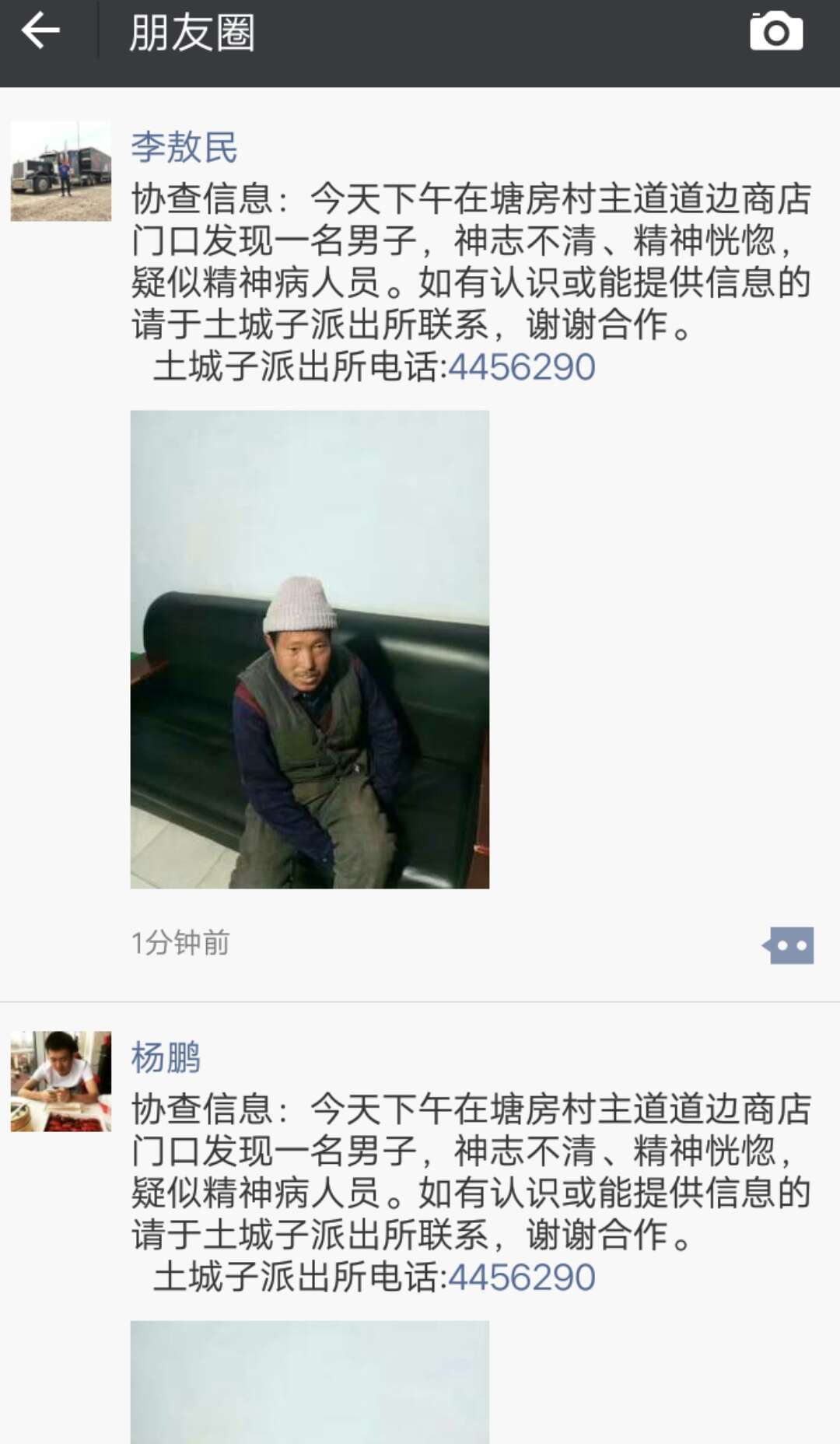Open the comment menu under 李敖民's post

[789, 945]
